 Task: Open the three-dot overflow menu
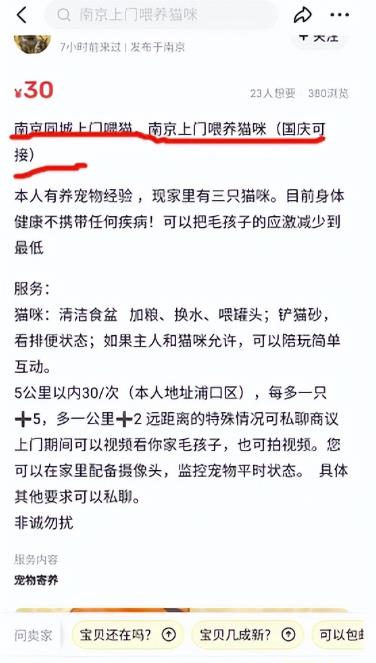click(x=340, y=15)
